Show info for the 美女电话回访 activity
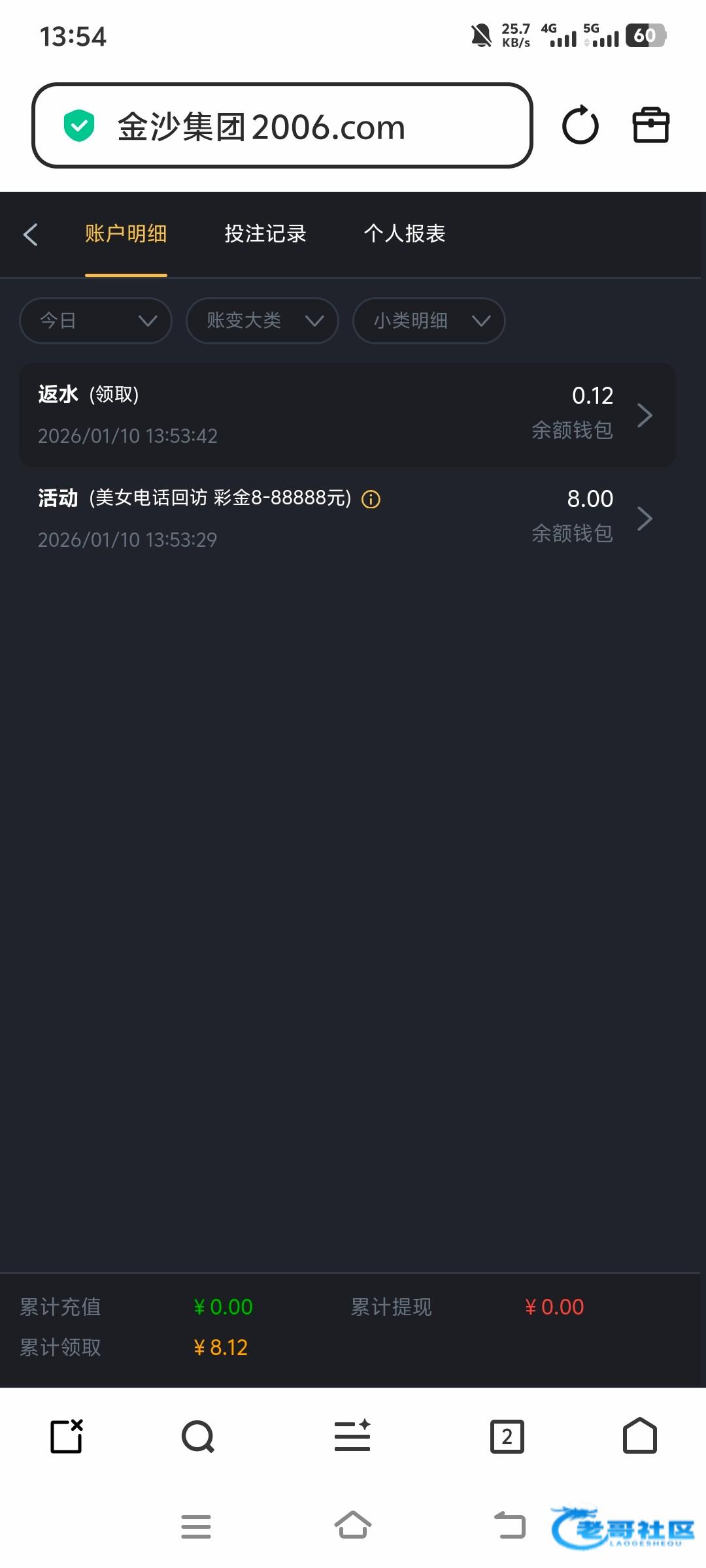This screenshot has width=706, height=1568. [x=371, y=500]
